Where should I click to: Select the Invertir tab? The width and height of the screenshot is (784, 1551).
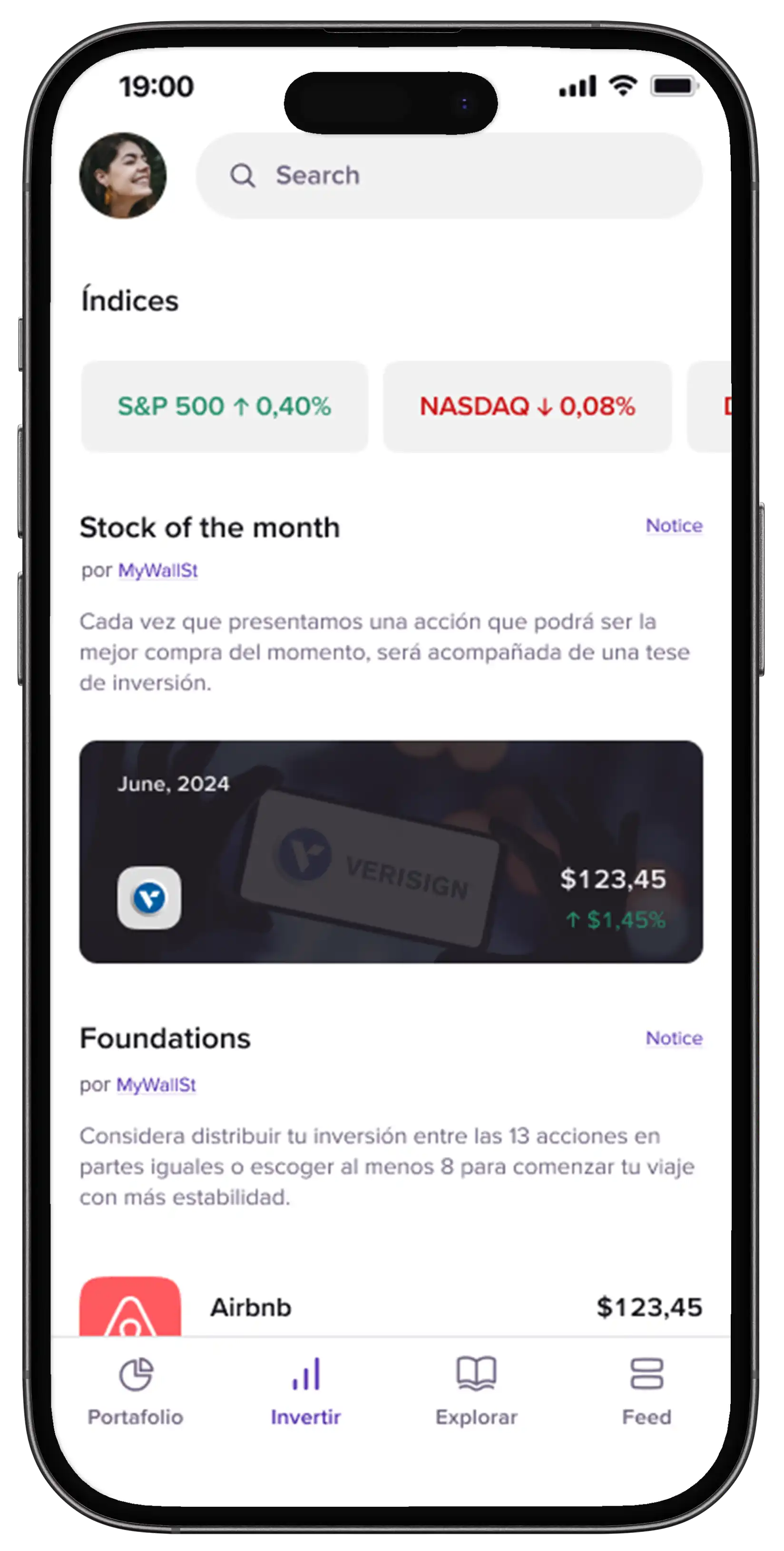point(306,1392)
